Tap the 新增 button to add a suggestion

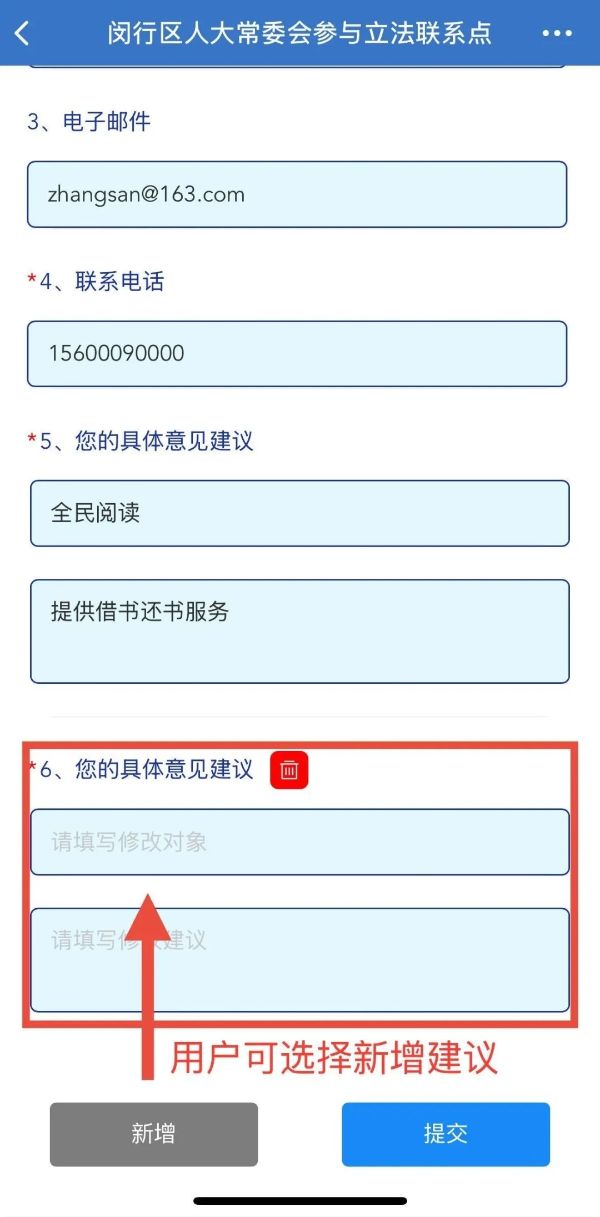point(154,1134)
